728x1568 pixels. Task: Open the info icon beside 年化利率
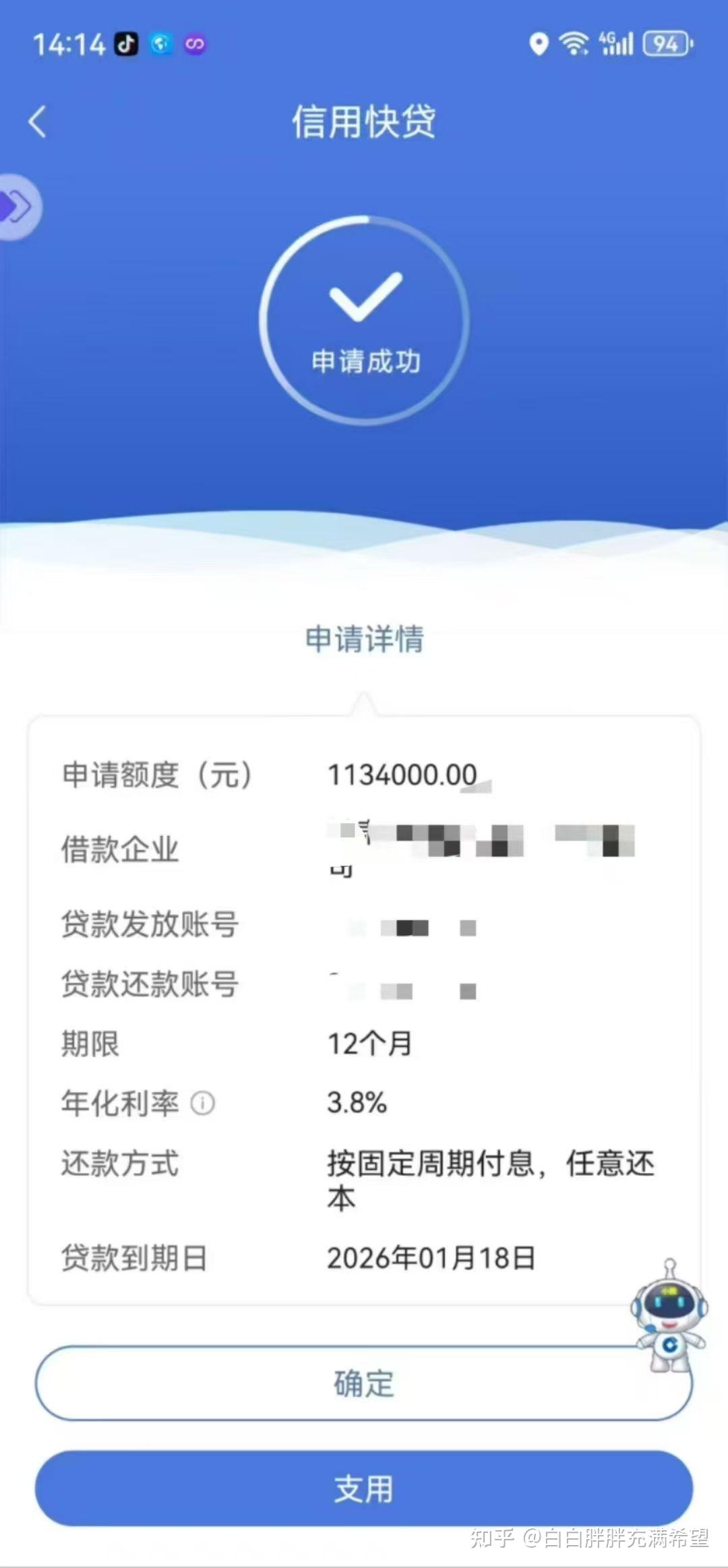tap(203, 1103)
